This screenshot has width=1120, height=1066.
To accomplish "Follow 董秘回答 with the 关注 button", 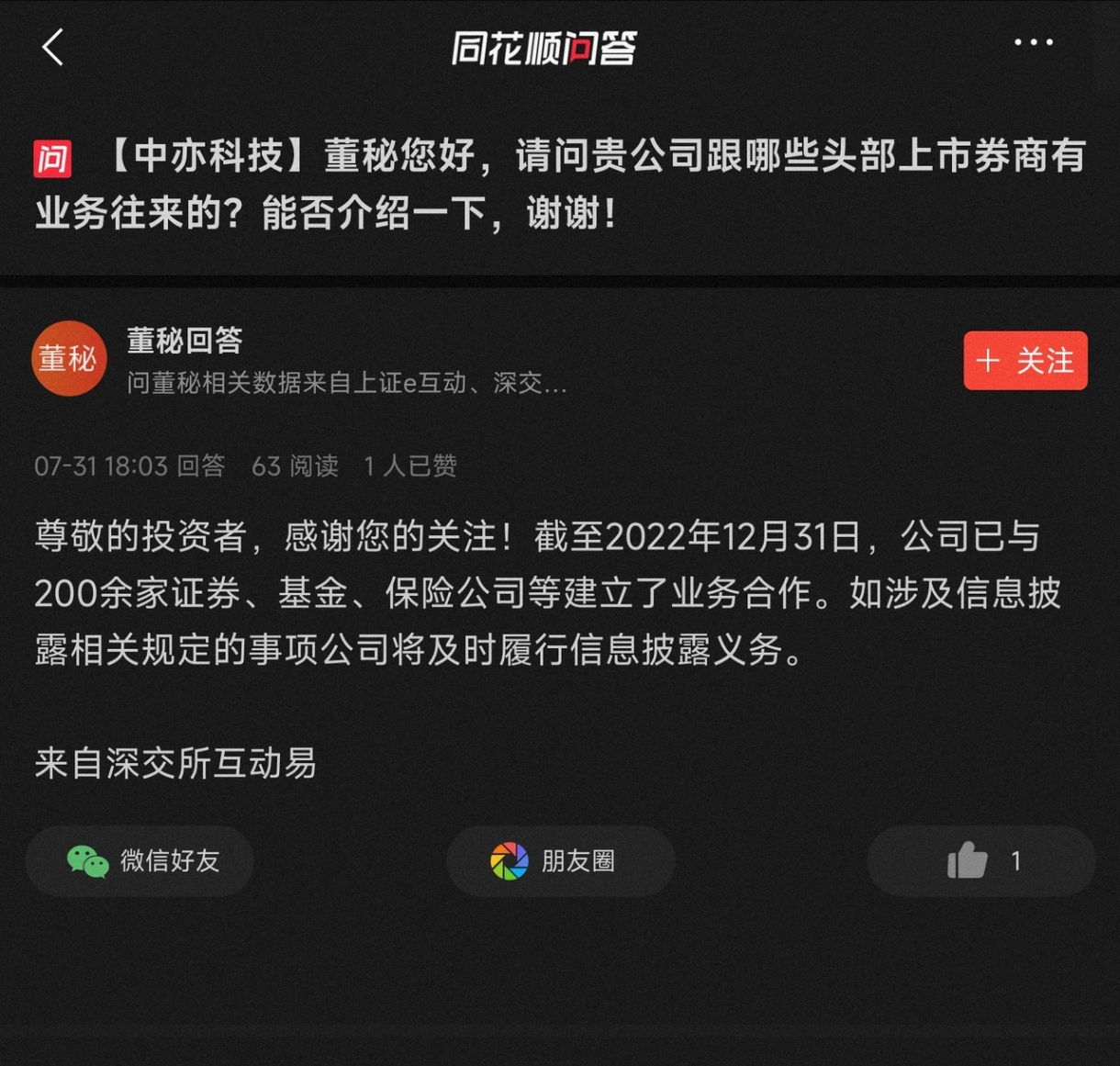I will [1025, 361].
